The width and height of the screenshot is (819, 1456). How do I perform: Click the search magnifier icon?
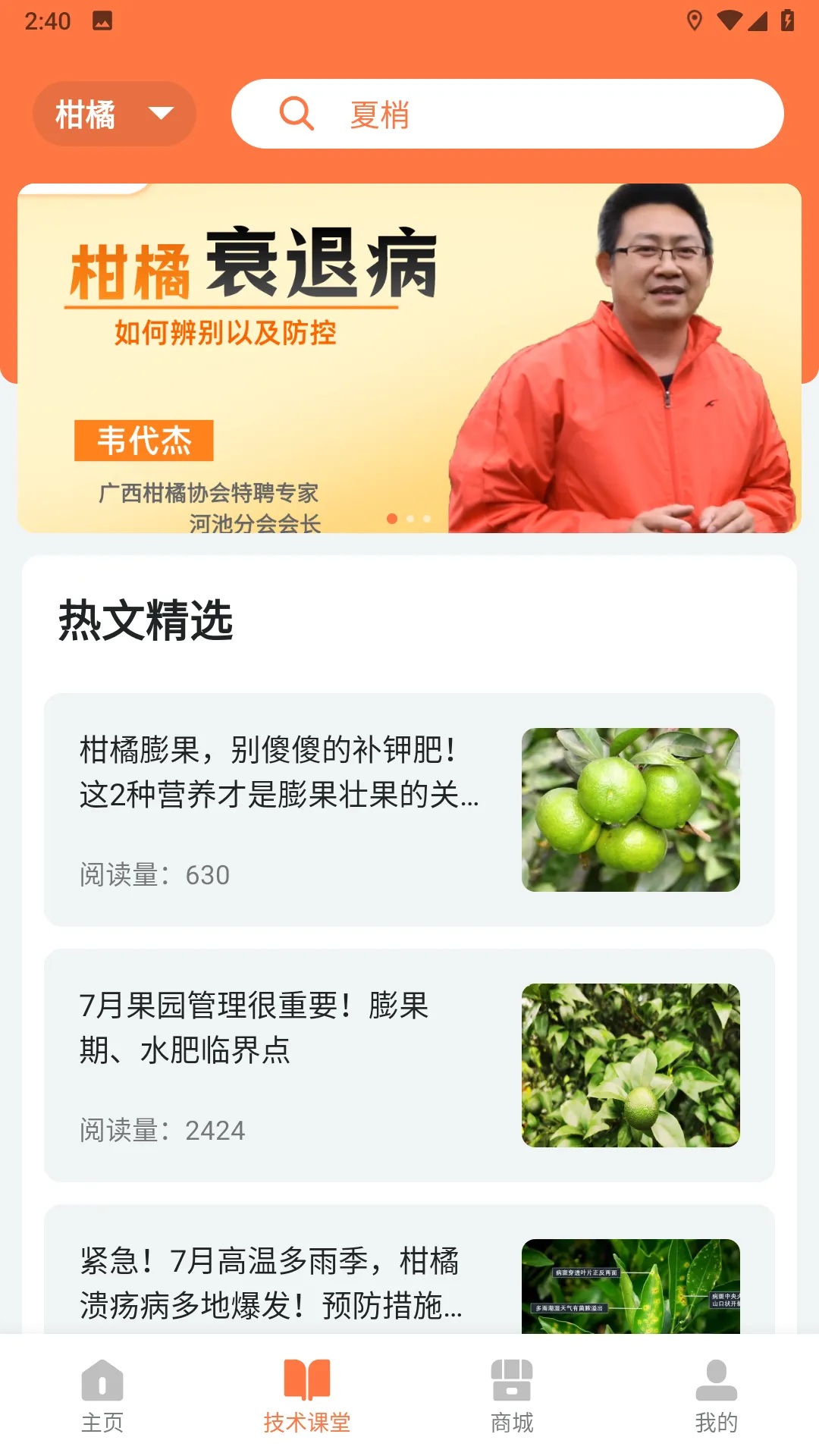296,114
